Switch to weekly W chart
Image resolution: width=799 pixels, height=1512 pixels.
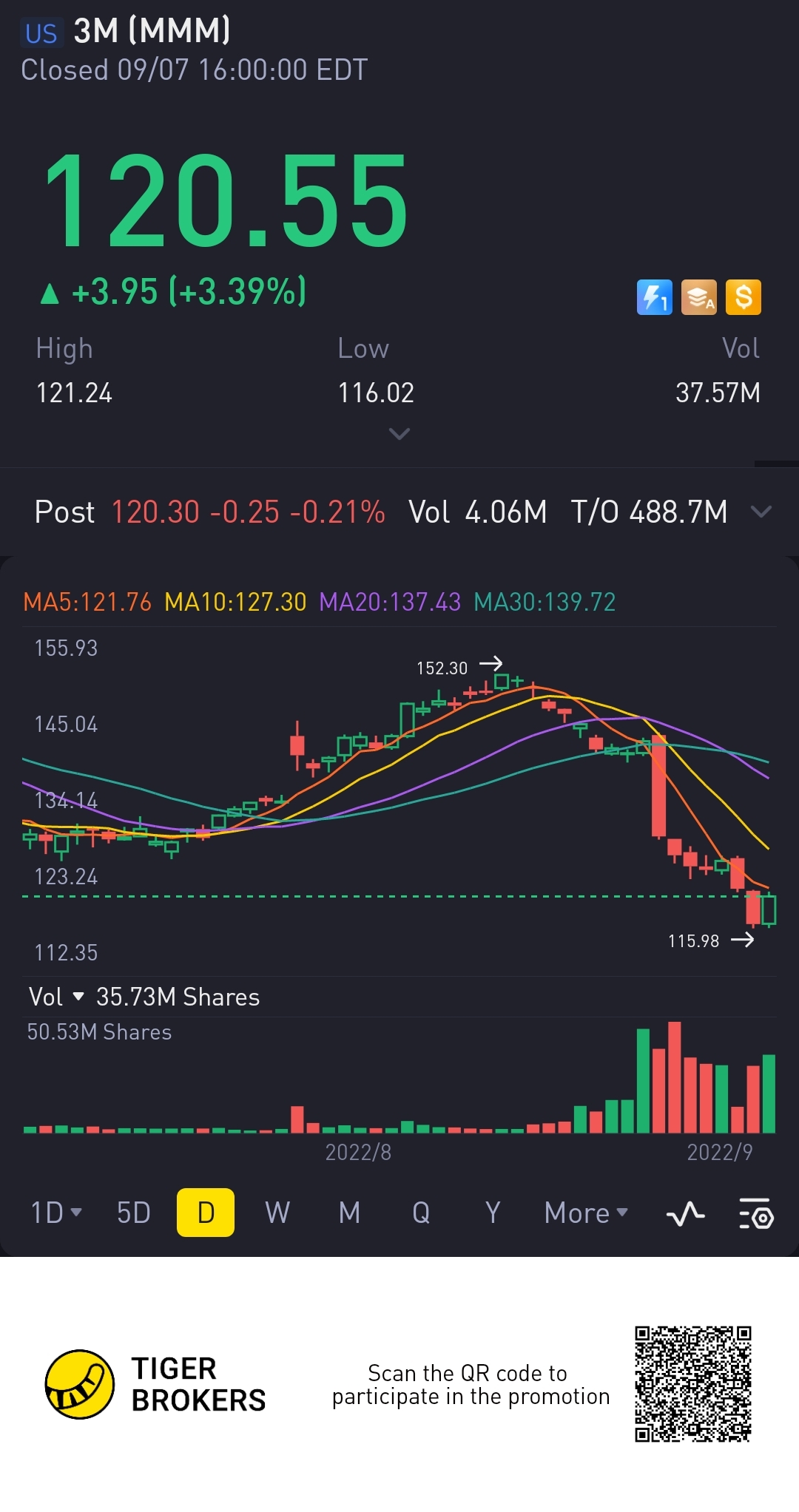[277, 1213]
